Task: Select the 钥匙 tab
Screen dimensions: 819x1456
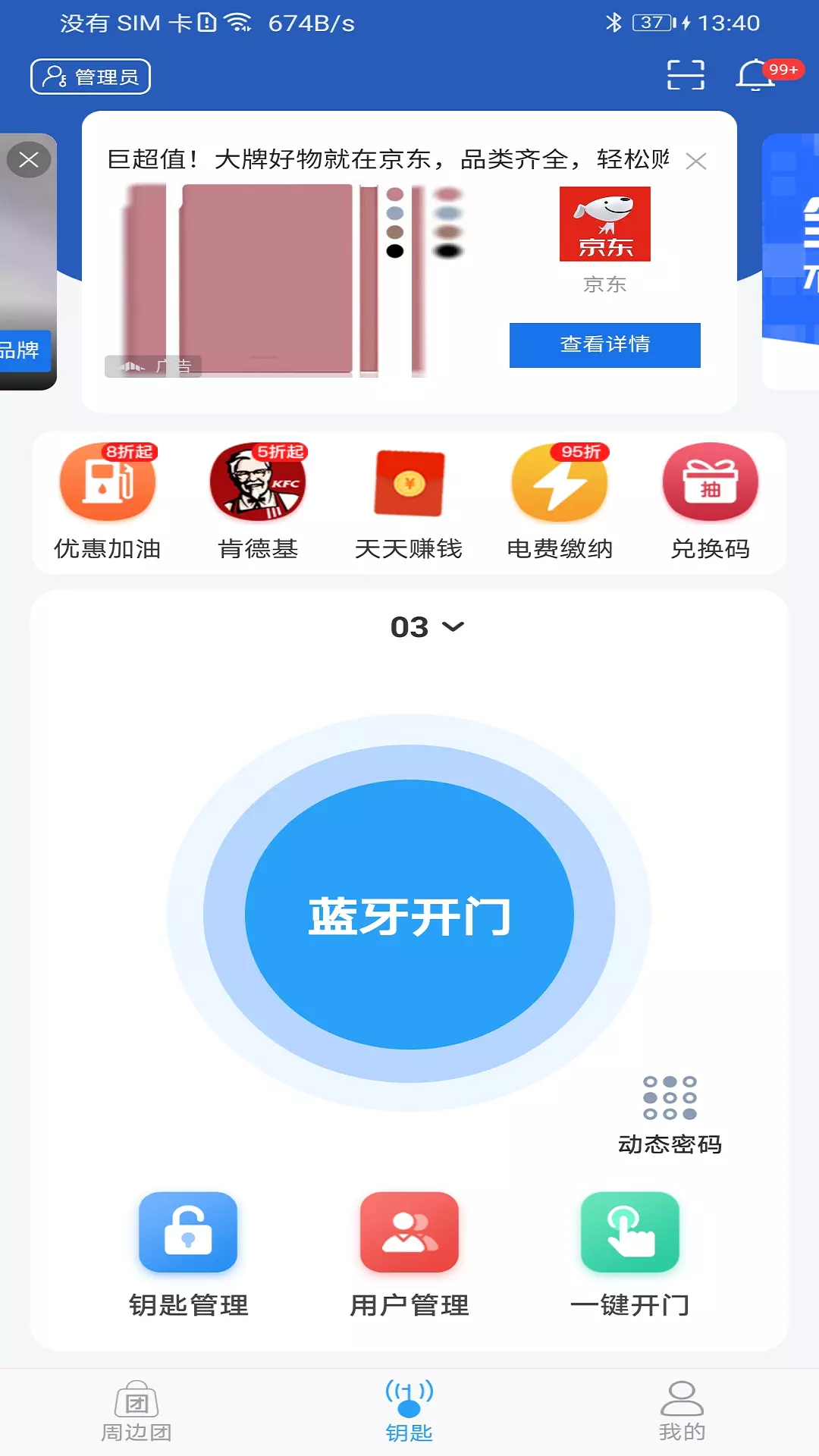Action: pyautogui.click(x=409, y=1411)
